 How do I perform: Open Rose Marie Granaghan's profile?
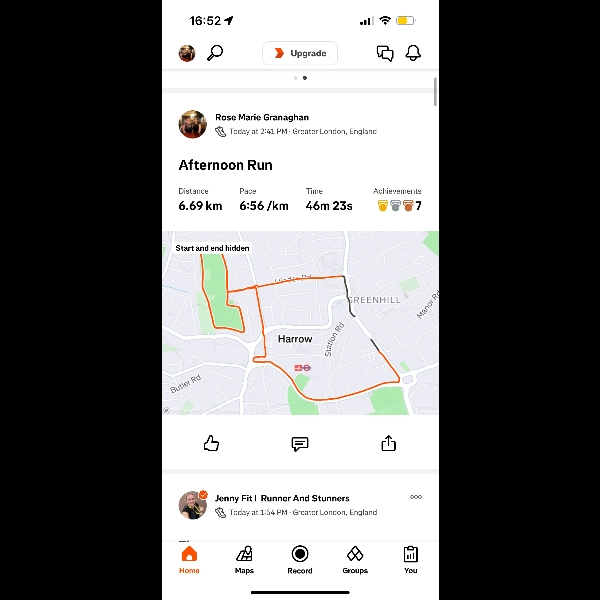click(x=193, y=124)
